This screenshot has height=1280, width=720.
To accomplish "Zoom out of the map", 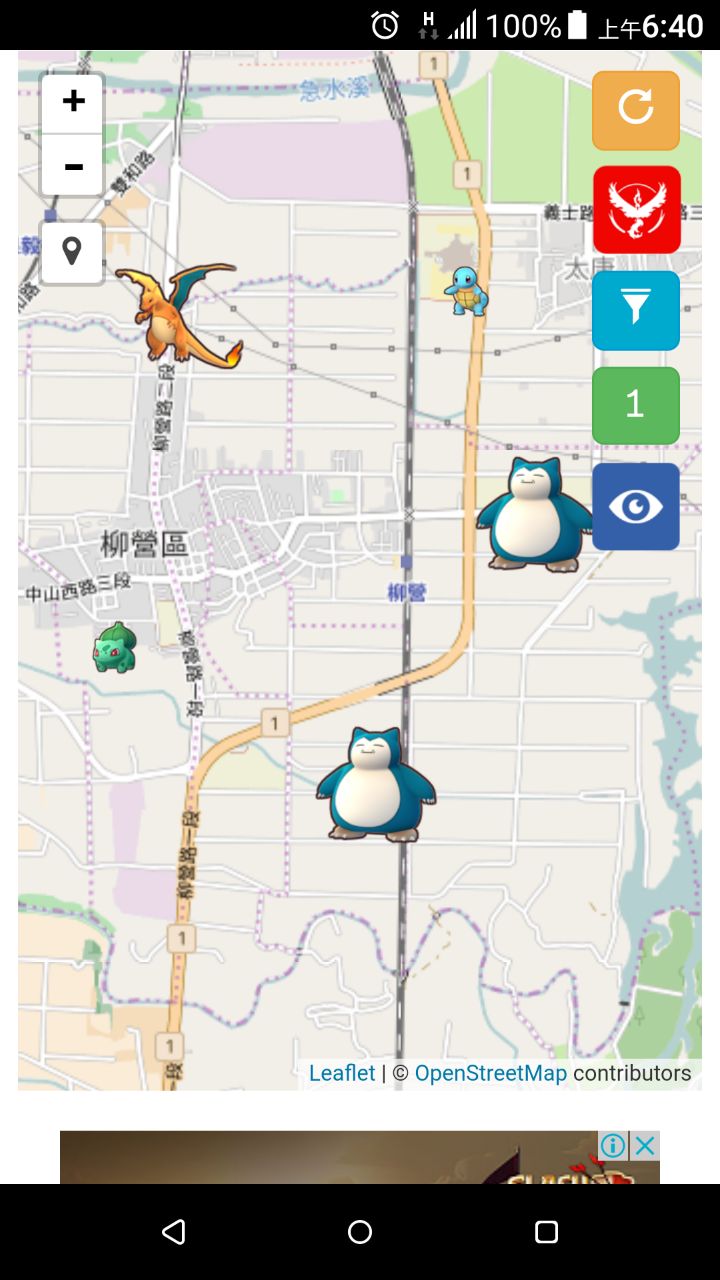I will pyautogui.click(x=72, y=166).
